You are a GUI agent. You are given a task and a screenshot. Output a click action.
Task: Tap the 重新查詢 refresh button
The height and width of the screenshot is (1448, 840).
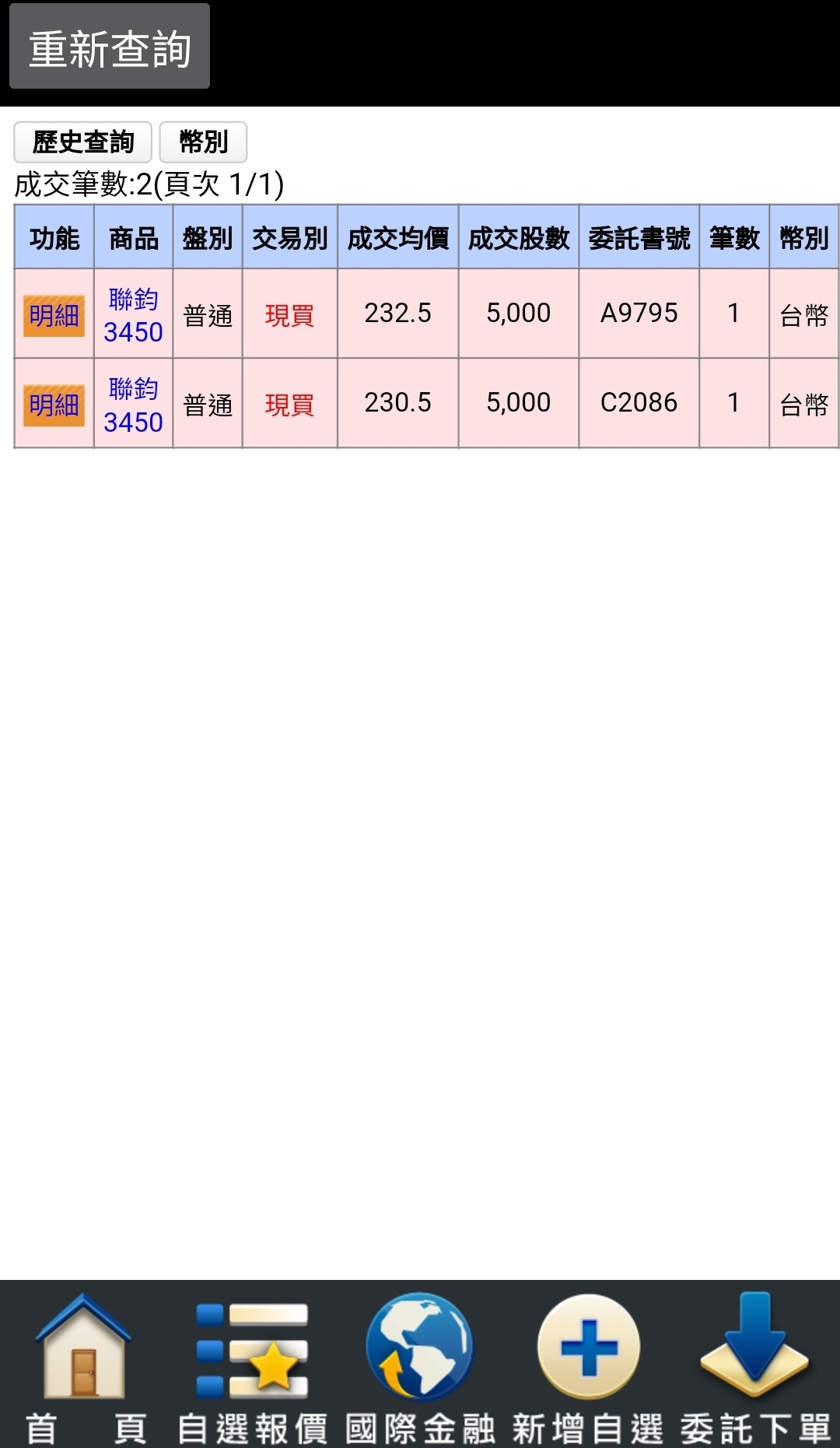110,47
